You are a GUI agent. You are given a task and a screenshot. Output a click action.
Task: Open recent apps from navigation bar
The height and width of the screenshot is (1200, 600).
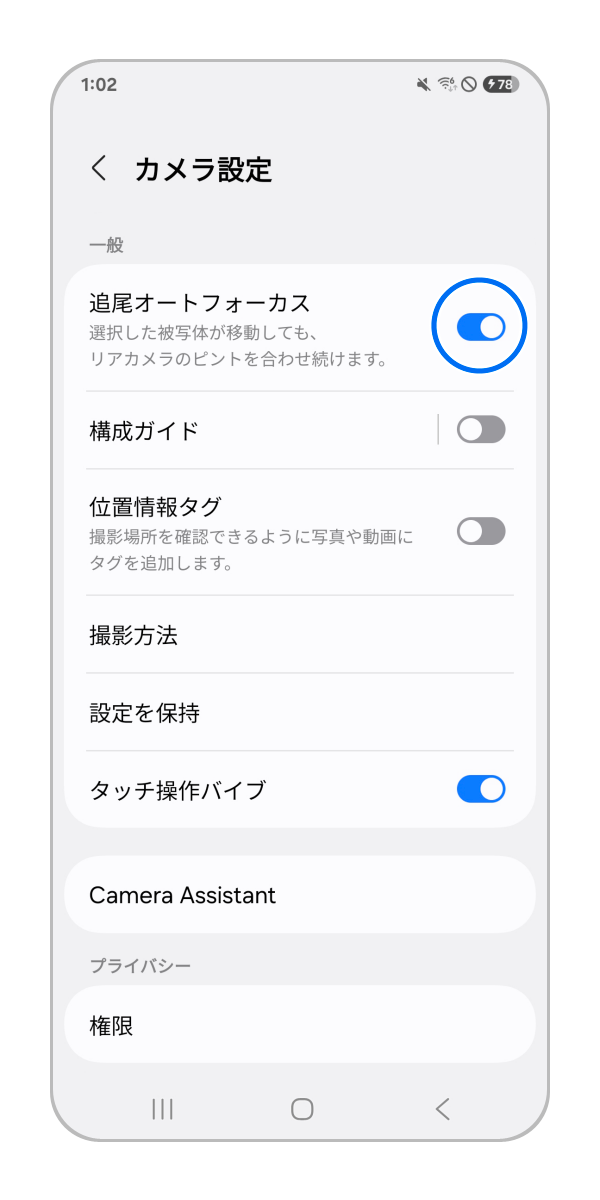tap(162, 1108)
